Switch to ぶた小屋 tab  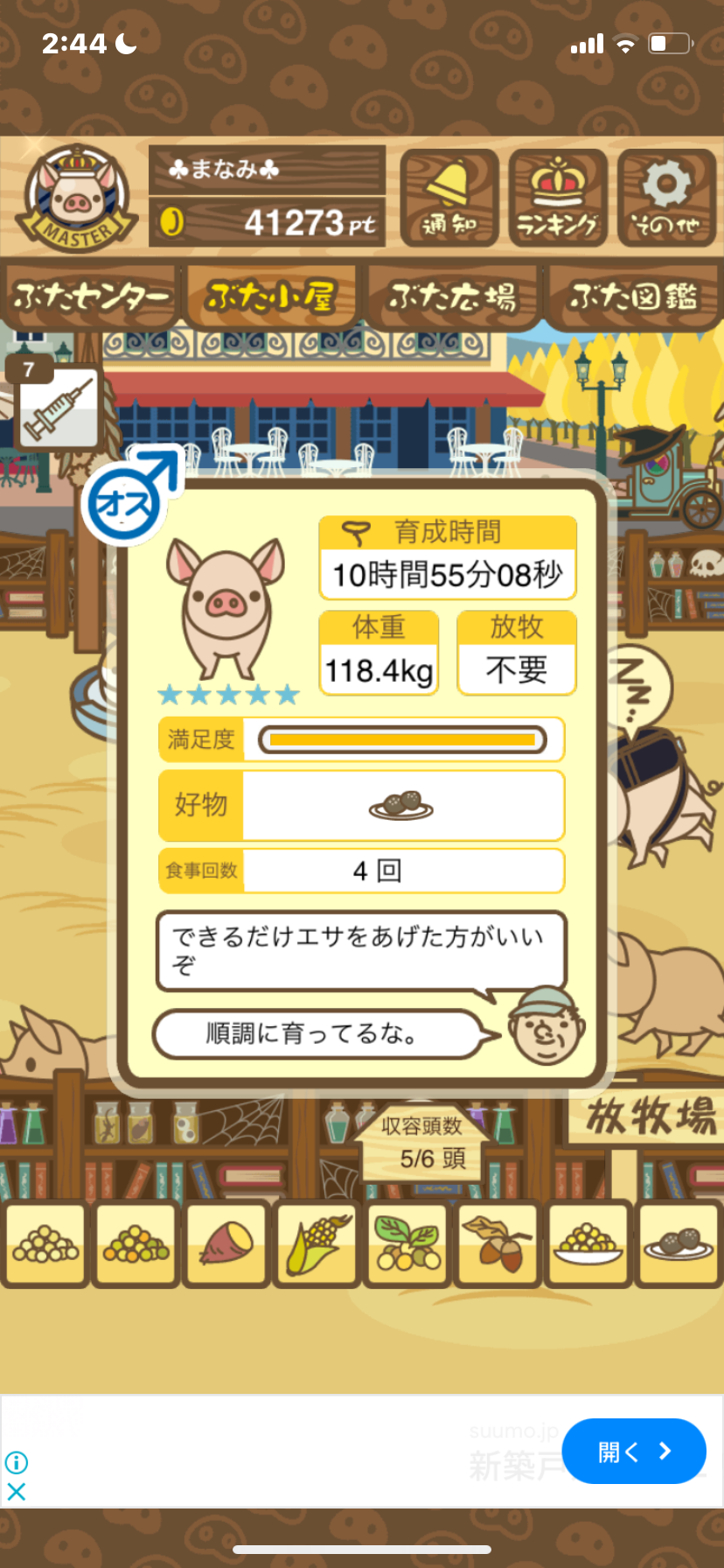click(x=271, y=297)
